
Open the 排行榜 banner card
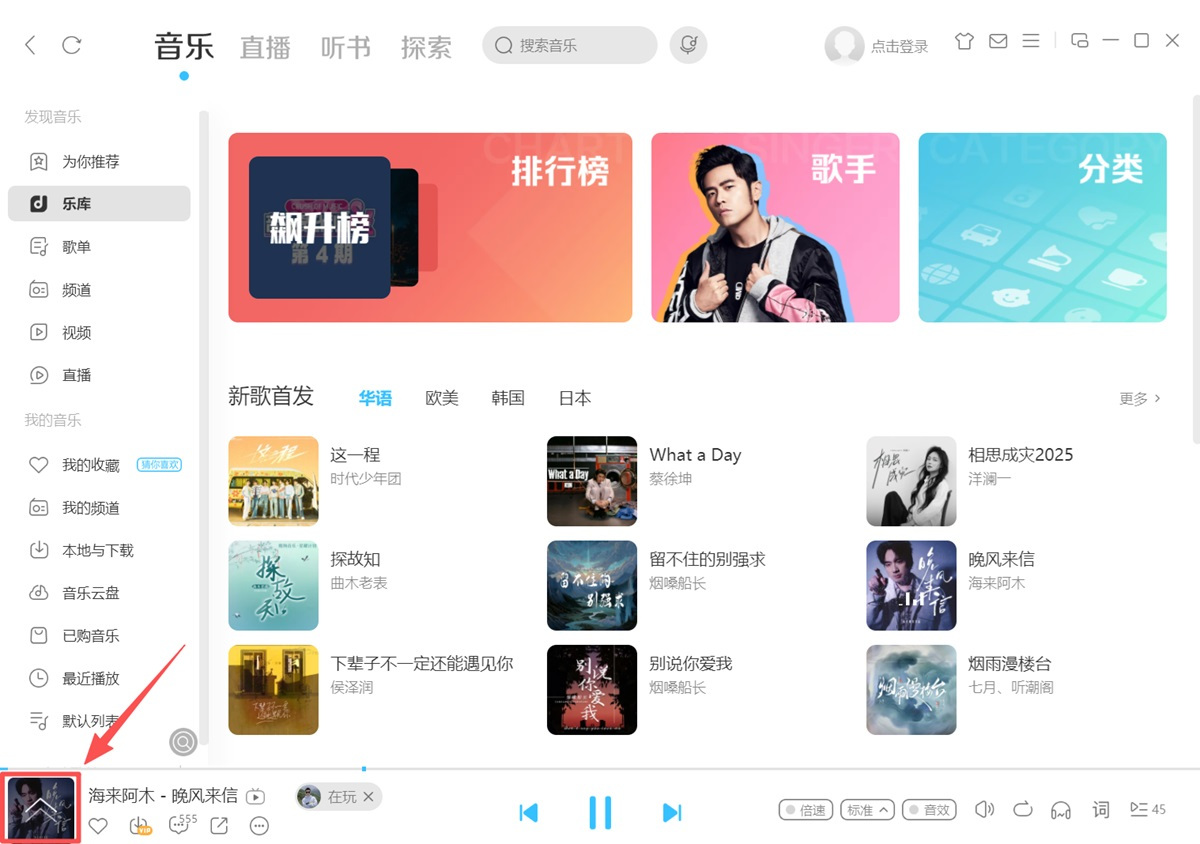tap(430, 227)
